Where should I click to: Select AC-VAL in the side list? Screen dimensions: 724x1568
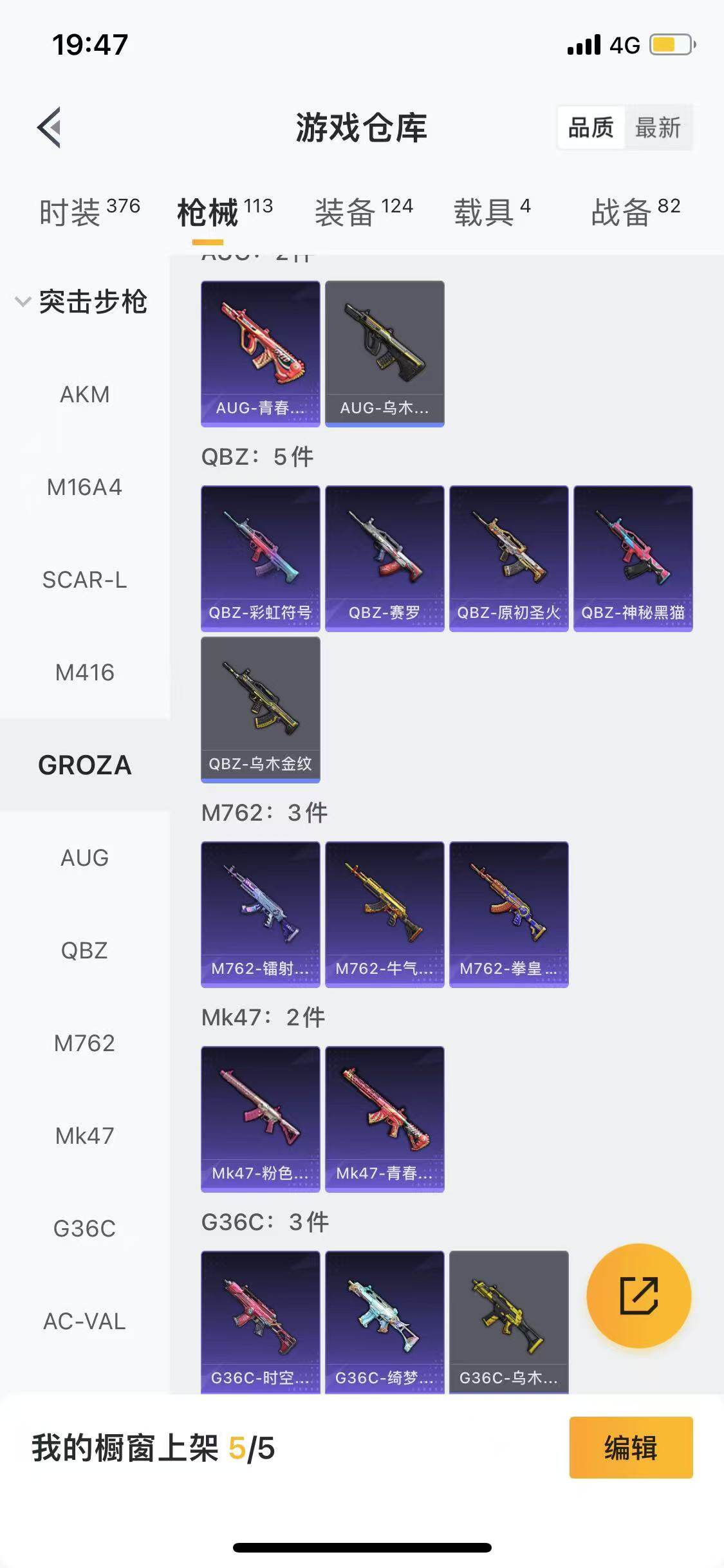point(84,1321)
